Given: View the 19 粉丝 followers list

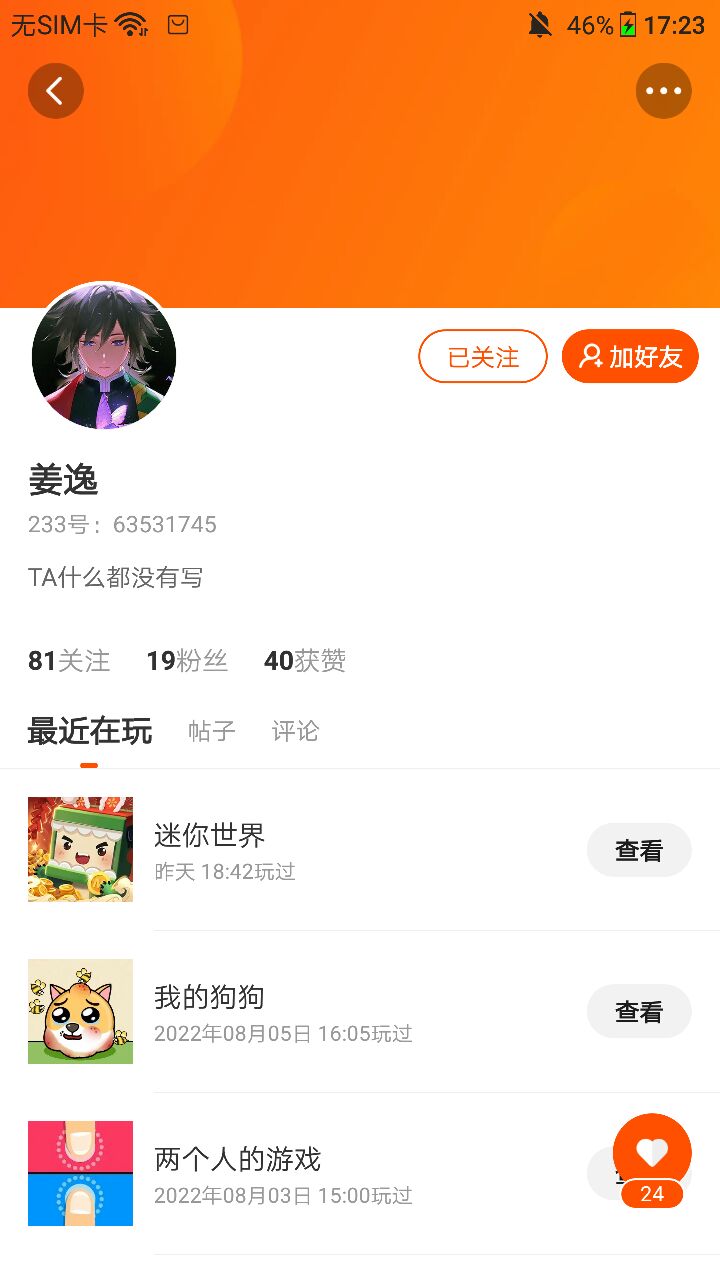Looking at the screenshot, I should [x=187, y=661].
